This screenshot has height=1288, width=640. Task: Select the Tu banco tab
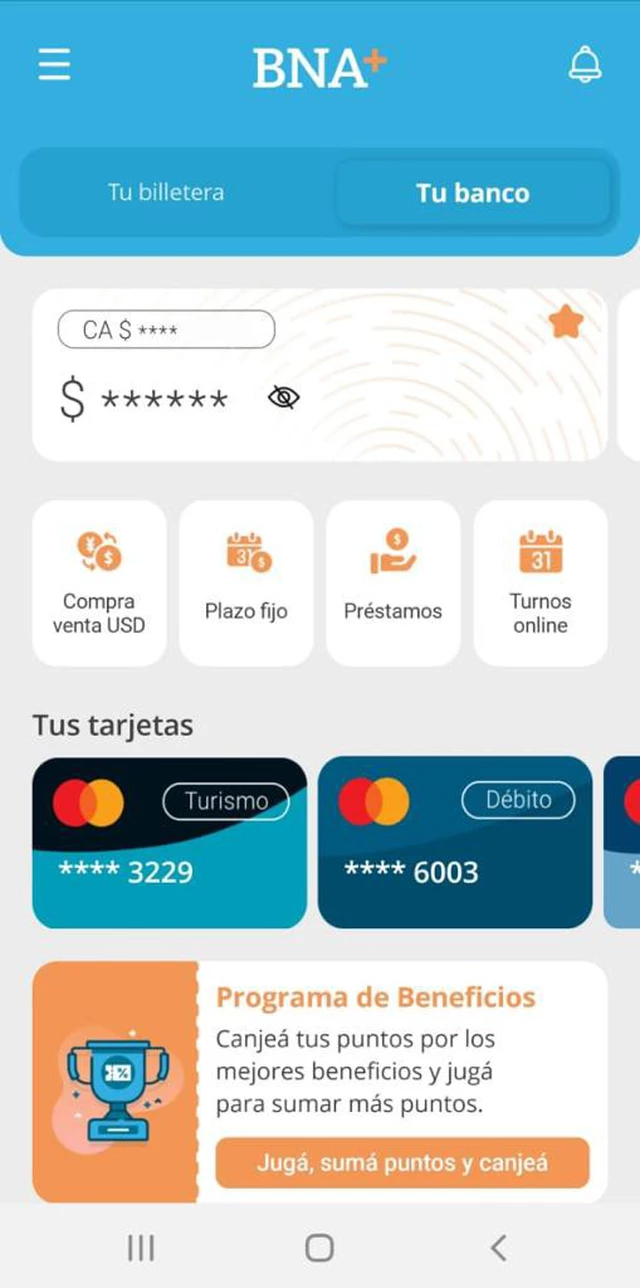[x=472, y=193]
